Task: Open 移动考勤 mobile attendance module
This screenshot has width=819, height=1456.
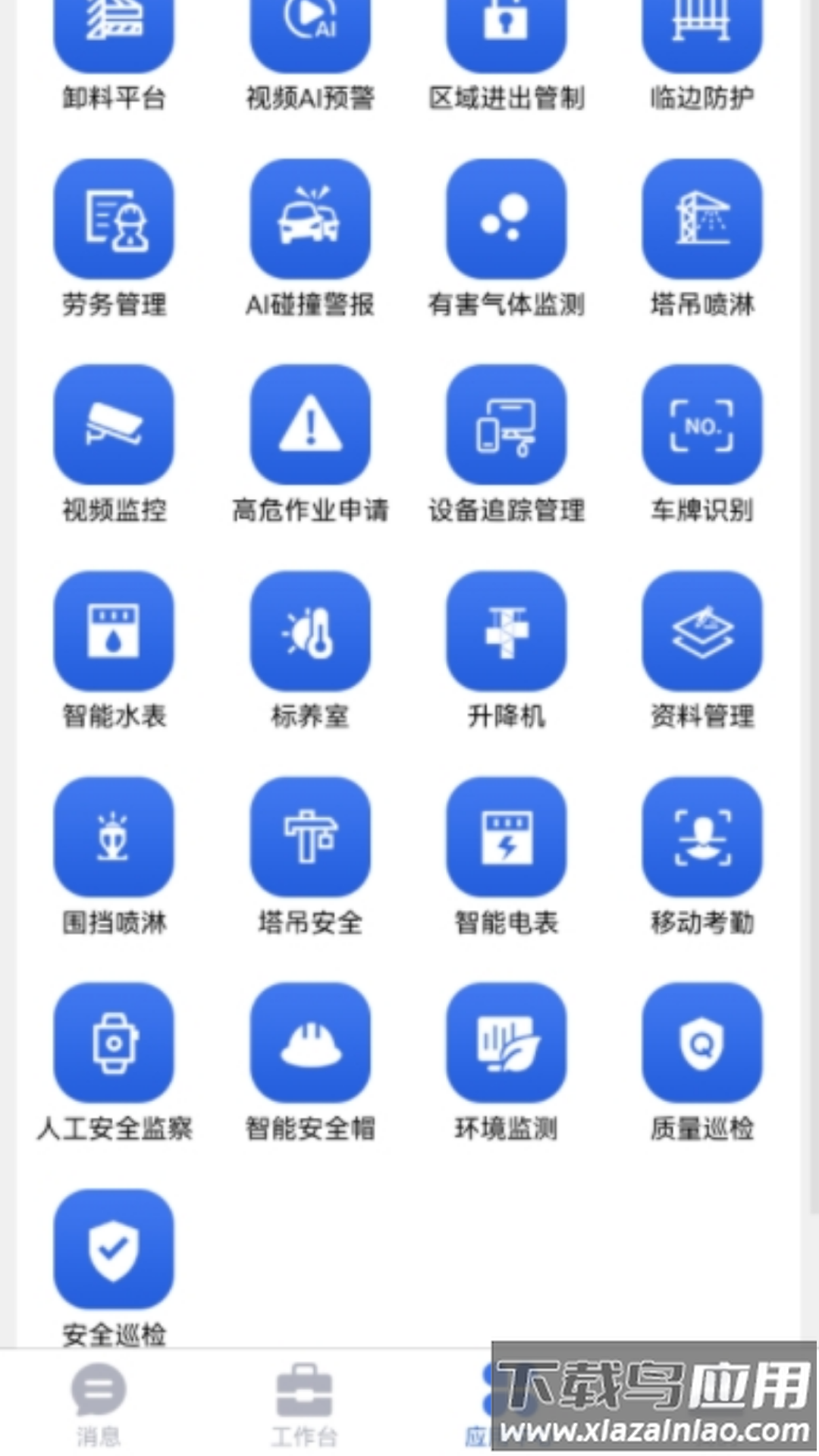Action: click(x=701, y=838)
